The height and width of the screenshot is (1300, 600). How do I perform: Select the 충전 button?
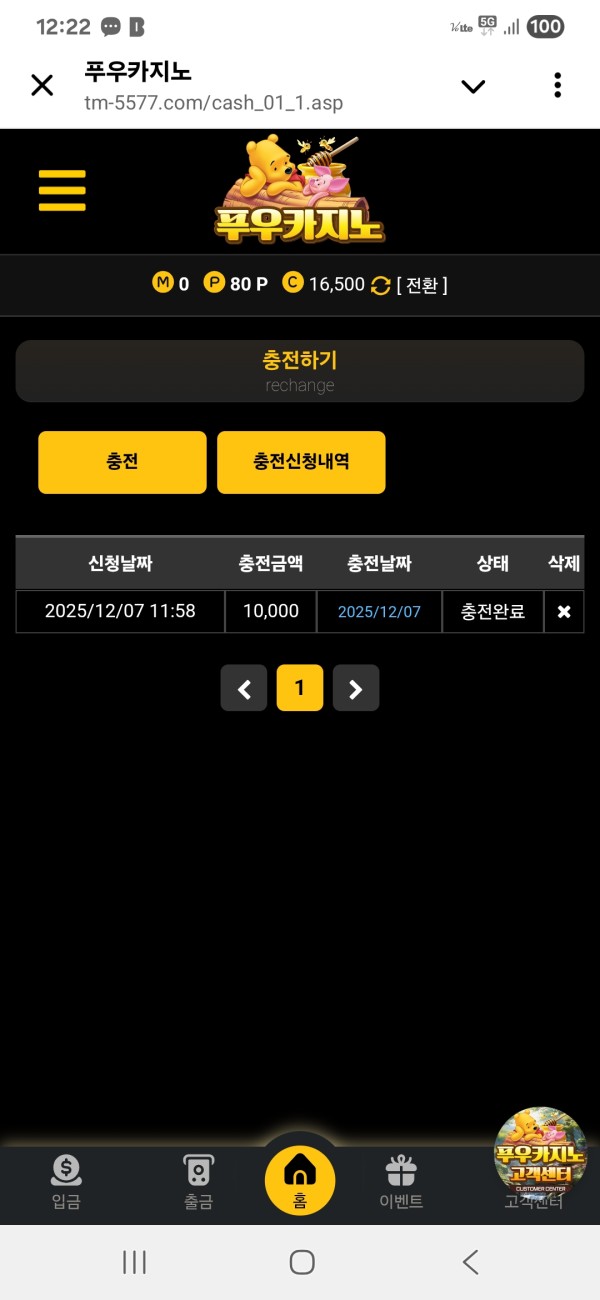coord(122,462)
